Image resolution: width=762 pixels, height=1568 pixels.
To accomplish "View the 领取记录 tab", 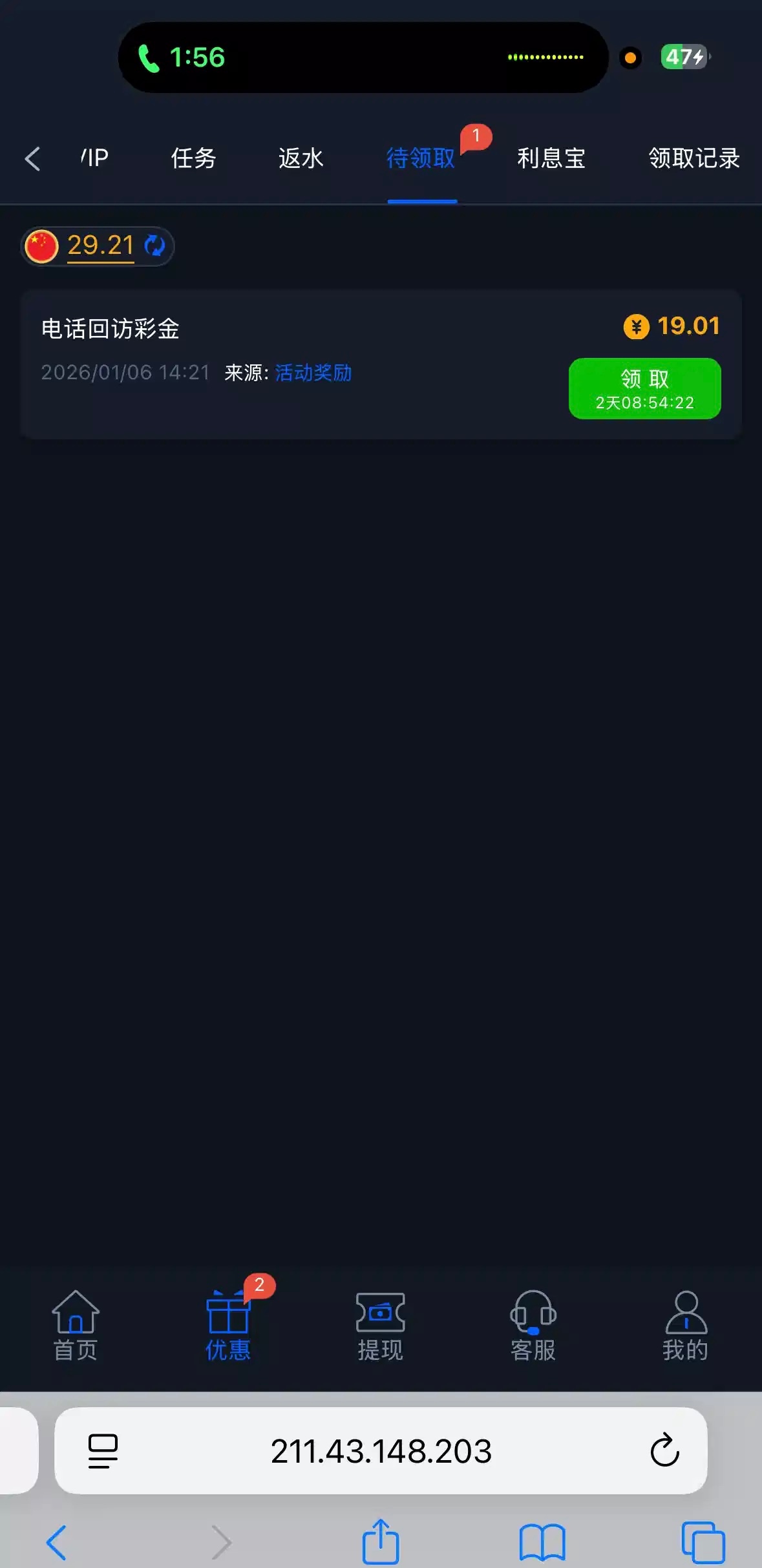I will pyautogui.click(x=693, y=158).
